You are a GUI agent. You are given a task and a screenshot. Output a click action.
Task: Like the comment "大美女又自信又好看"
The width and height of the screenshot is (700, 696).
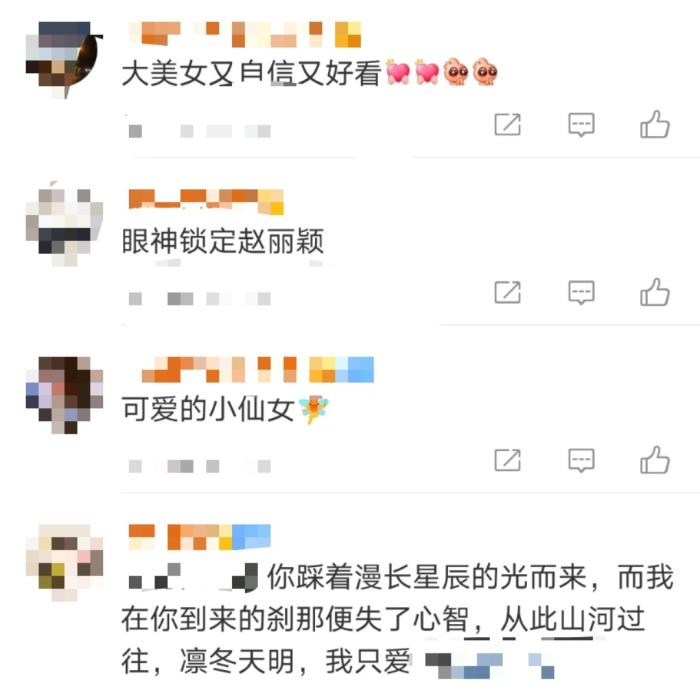click(x=655, y=125)
